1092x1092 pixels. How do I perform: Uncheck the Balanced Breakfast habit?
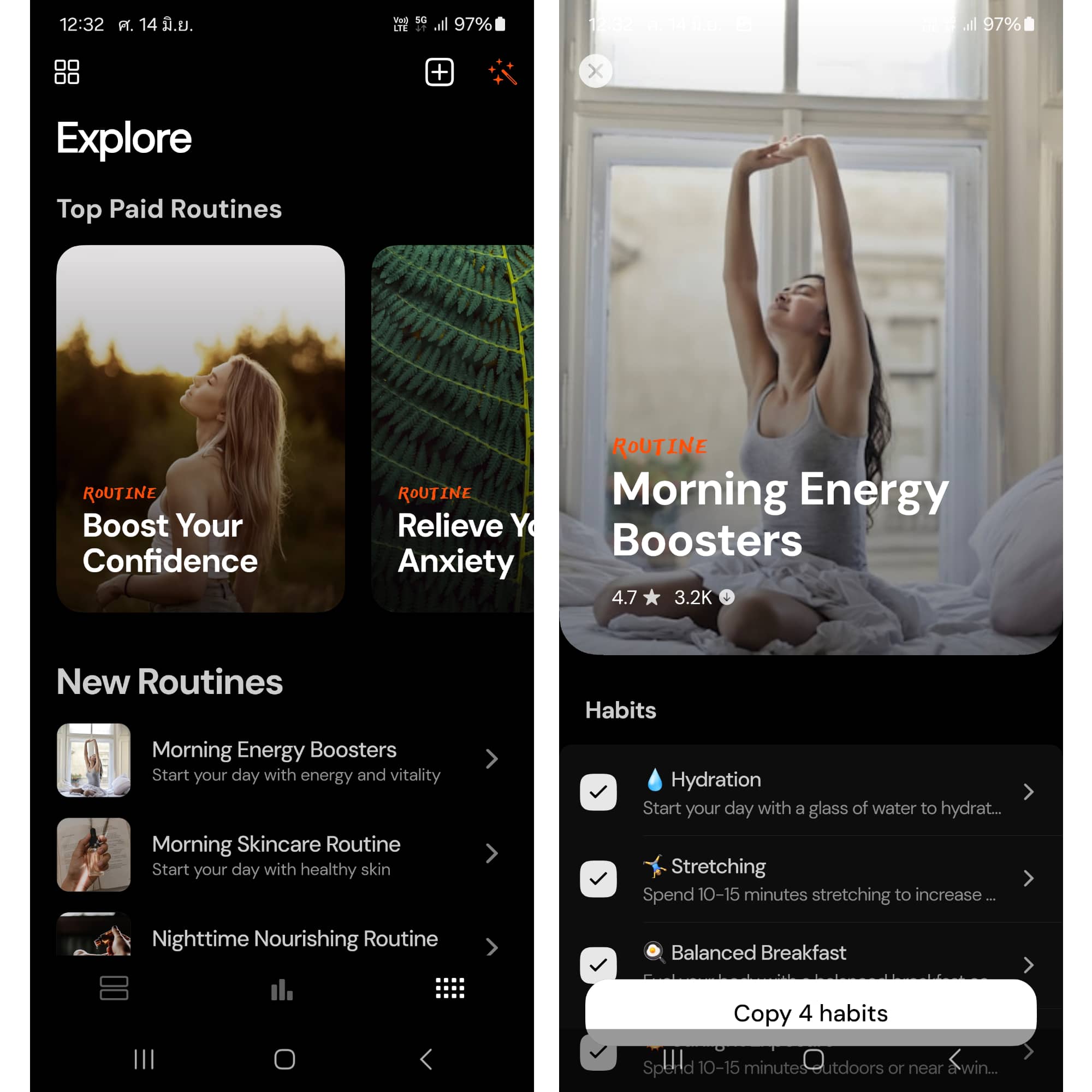click(598, 964)
